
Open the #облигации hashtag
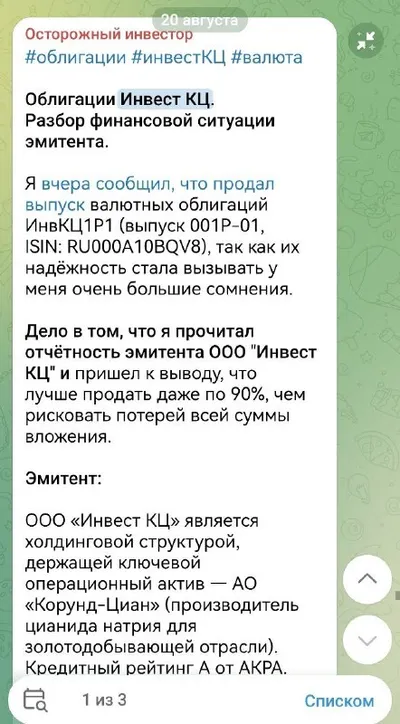tap(75, 58)
